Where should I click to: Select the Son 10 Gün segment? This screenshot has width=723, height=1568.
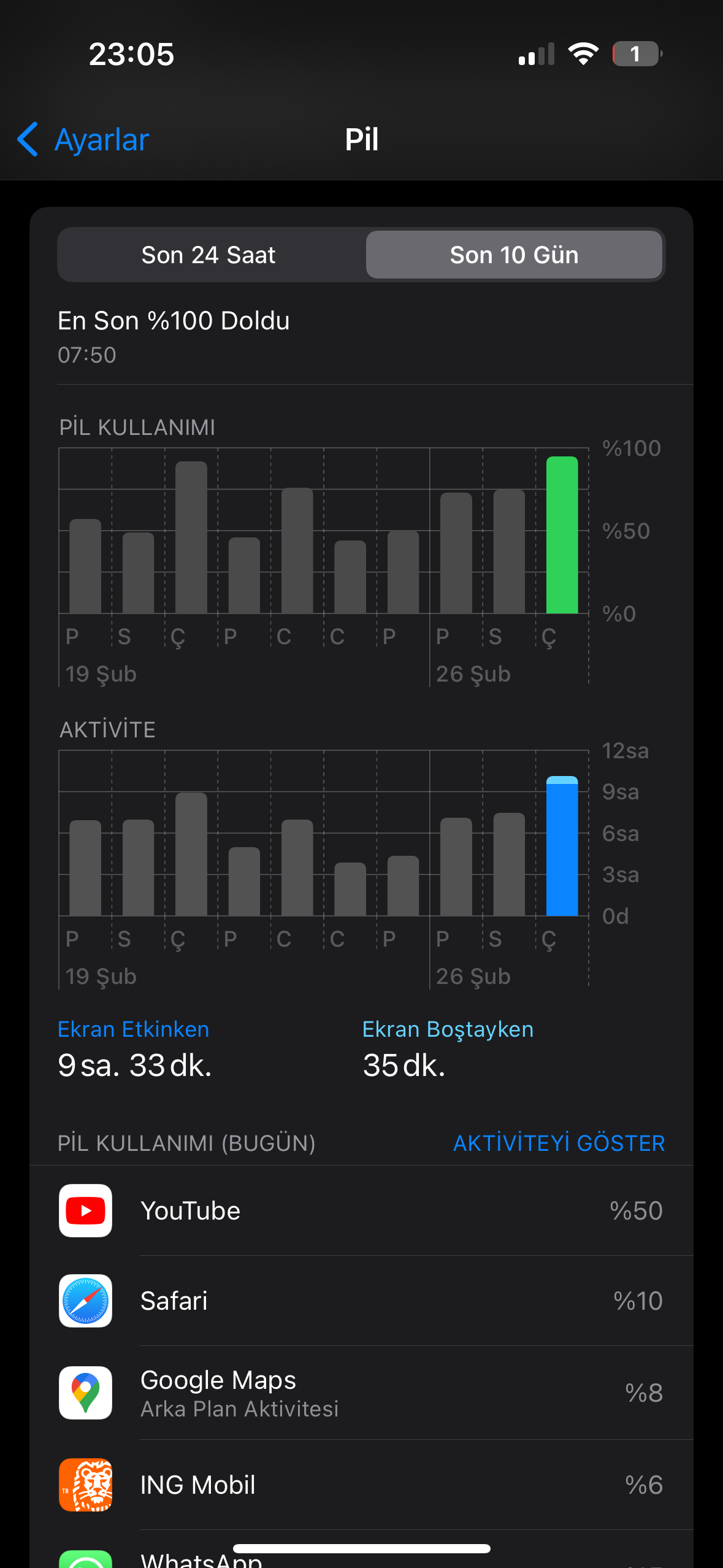pos(514,255)
